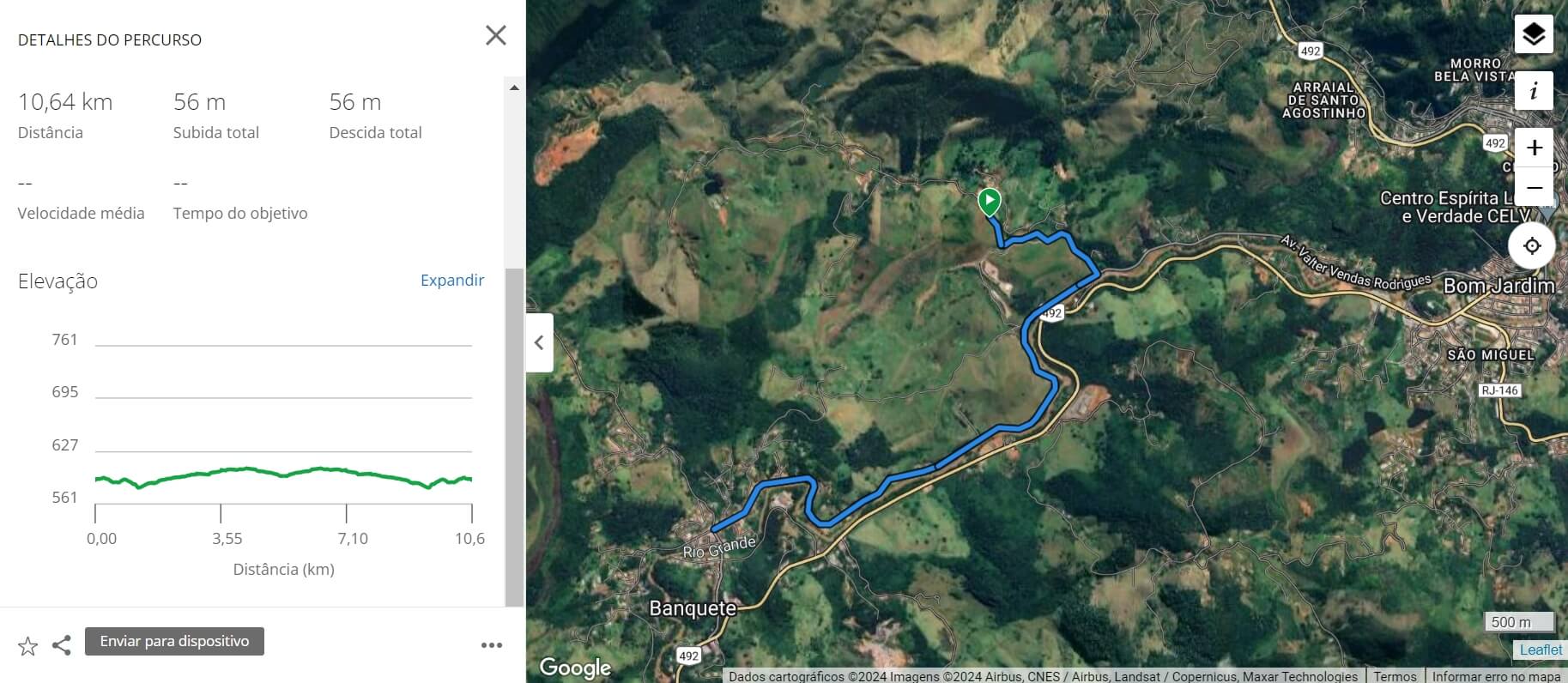1568x683 pixels.
Task: Zoom out on the map
Action: click(1533, 187)
